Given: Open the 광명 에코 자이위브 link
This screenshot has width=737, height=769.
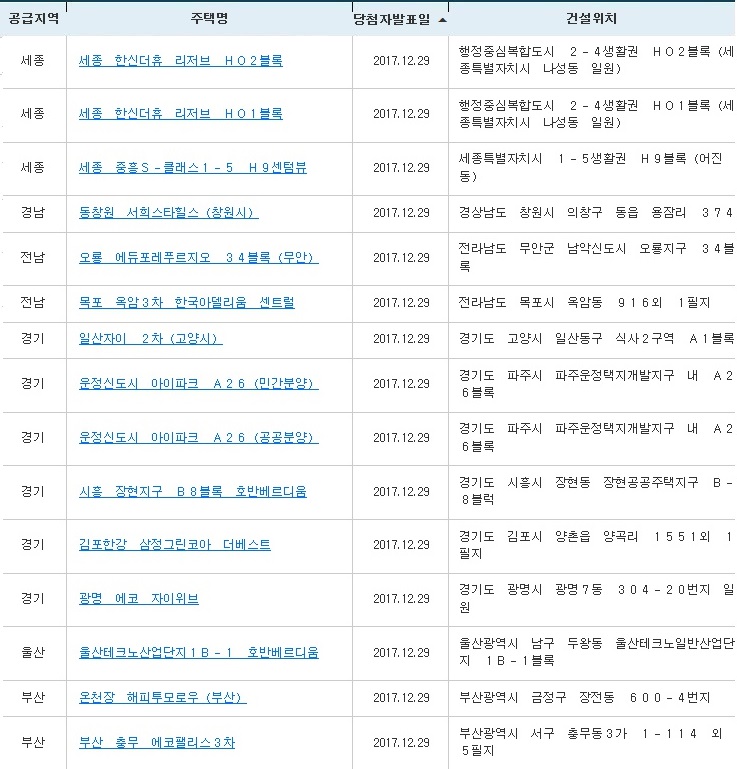Looking at the screenshot, I should pos(138,599).
